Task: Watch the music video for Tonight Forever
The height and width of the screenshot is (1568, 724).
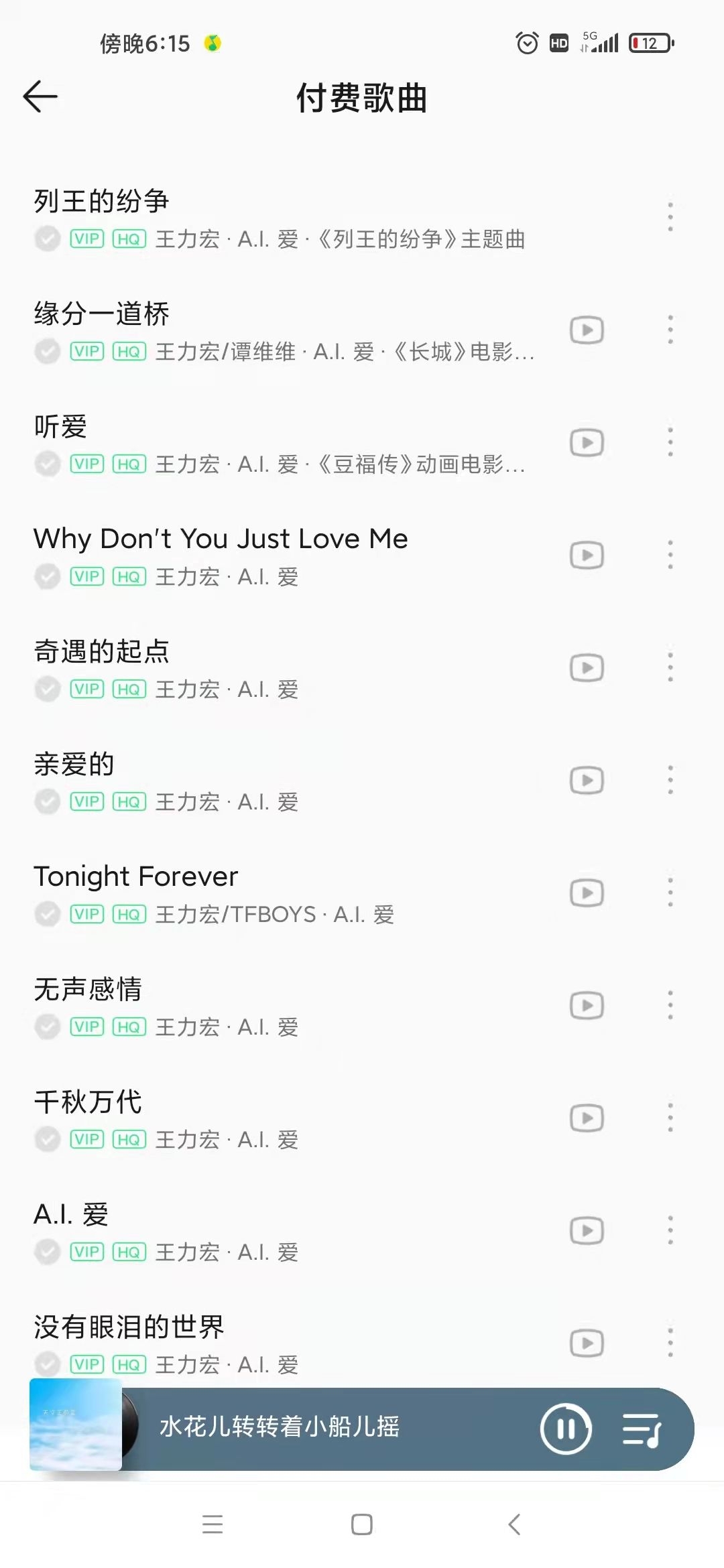Action: click(x=587, y=893)
